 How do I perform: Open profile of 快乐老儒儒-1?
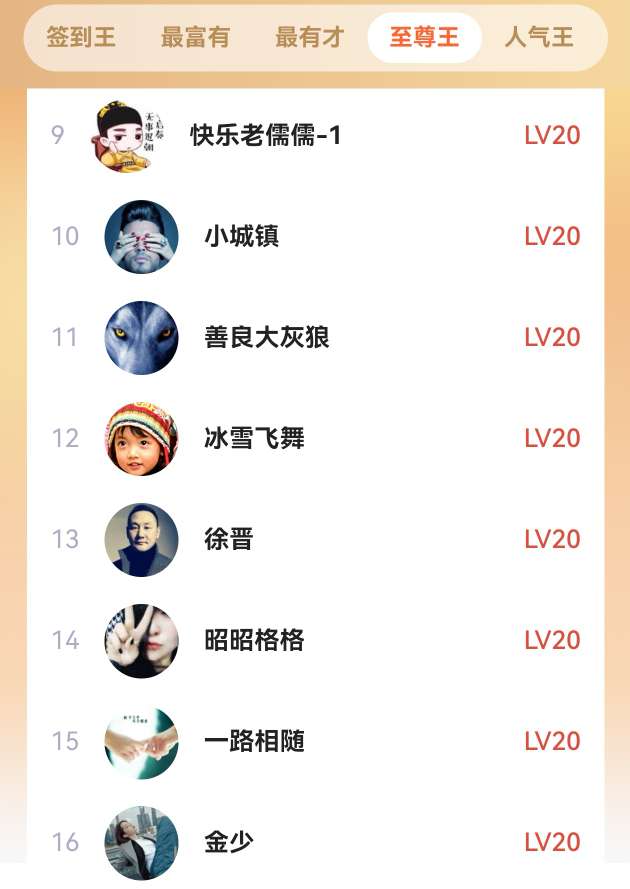(x=266, y=136)
